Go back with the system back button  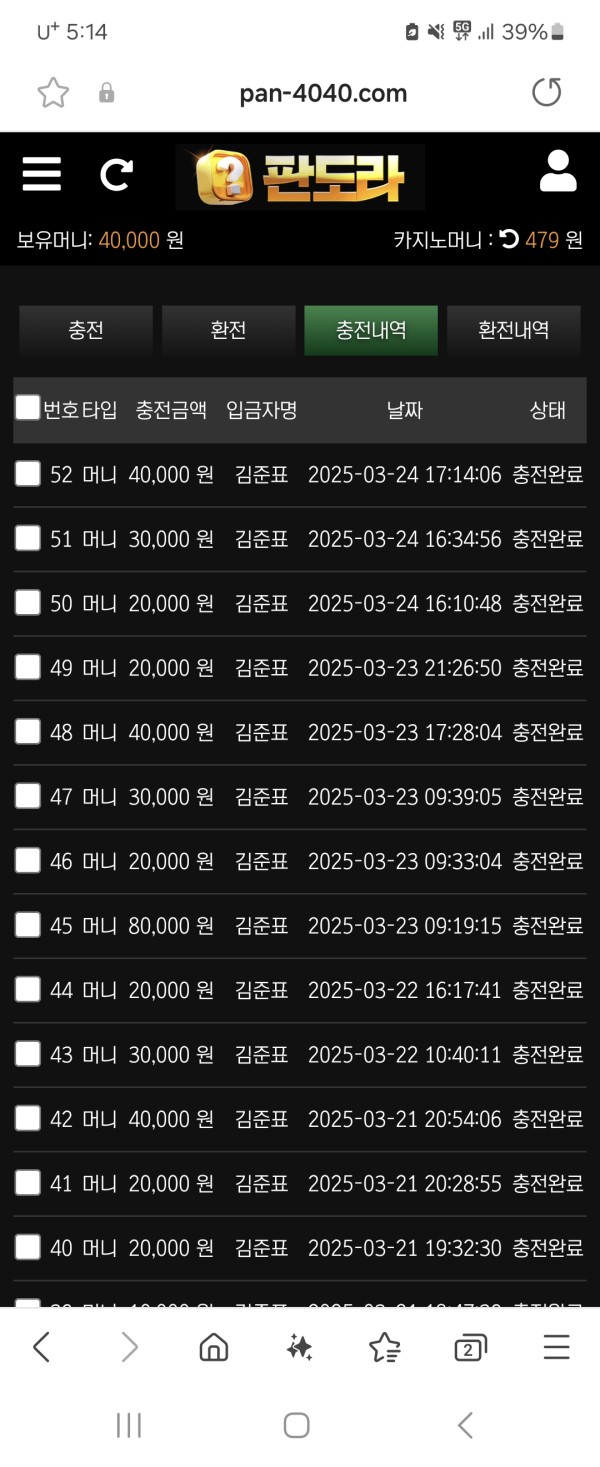(x=464, y=1425)
